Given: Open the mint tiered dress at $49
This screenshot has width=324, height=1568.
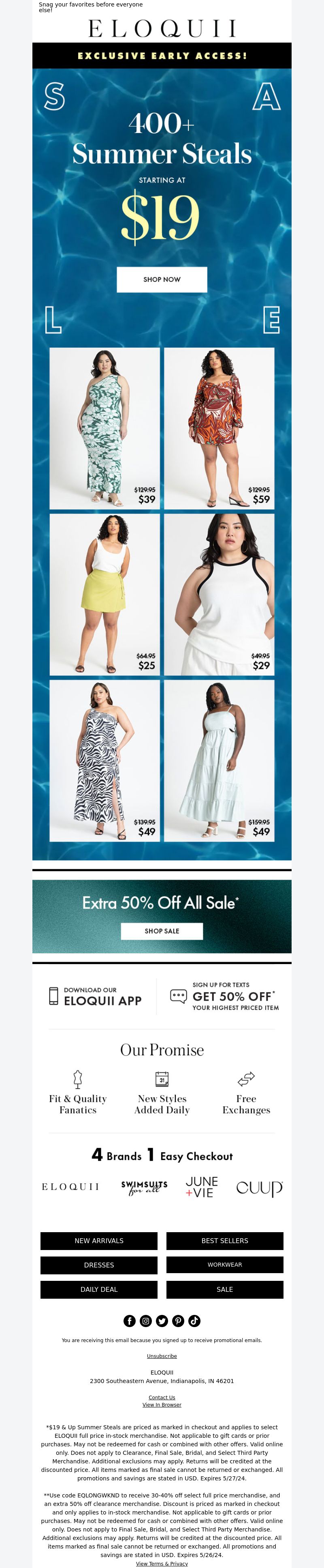Looking at the screenshot, I should (219, 760).
